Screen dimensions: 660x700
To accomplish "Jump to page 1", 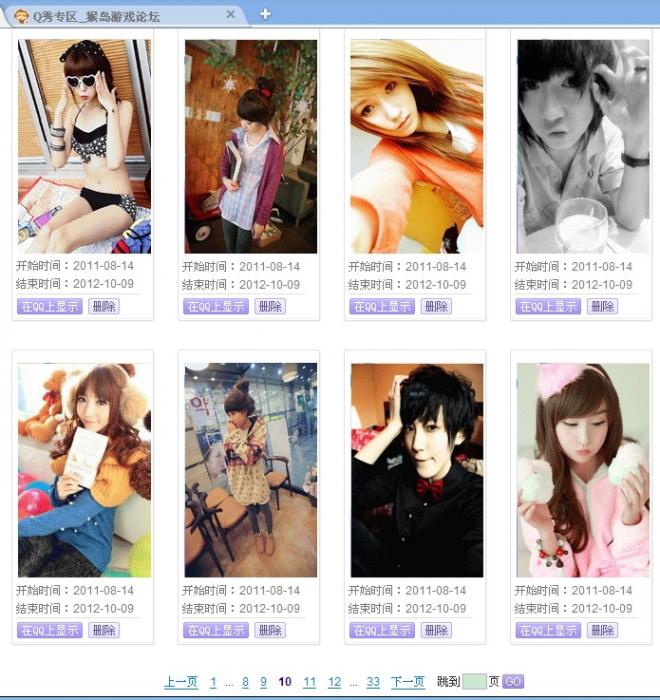I will point(213,682).
